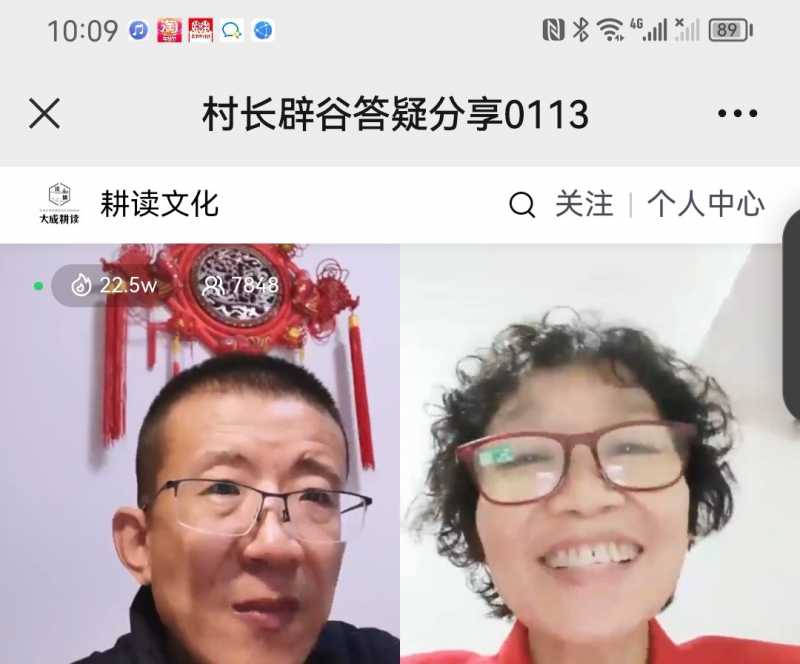View the 7848 online viewers list
The image size is (800, 664).
point(241,286)
